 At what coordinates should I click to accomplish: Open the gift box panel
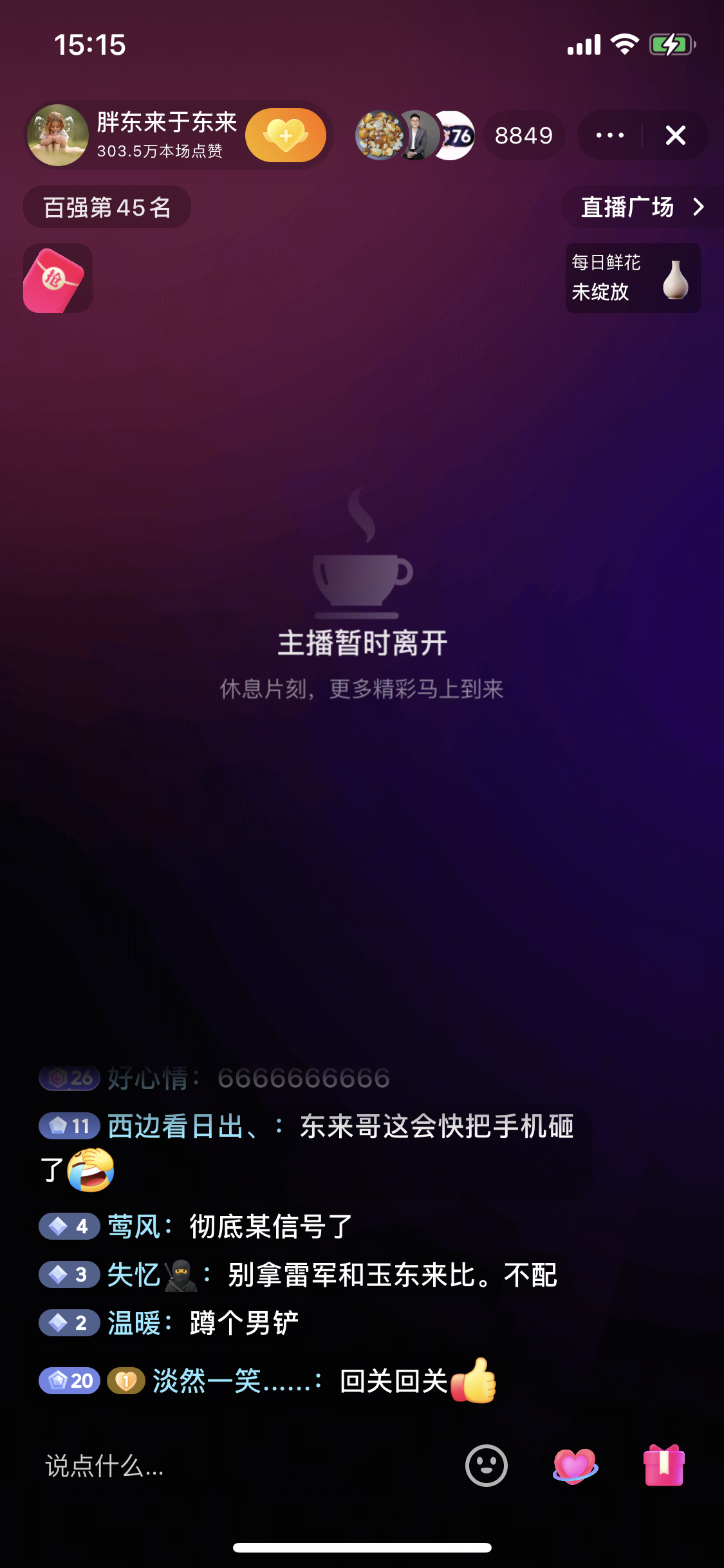pos(664,1466)
